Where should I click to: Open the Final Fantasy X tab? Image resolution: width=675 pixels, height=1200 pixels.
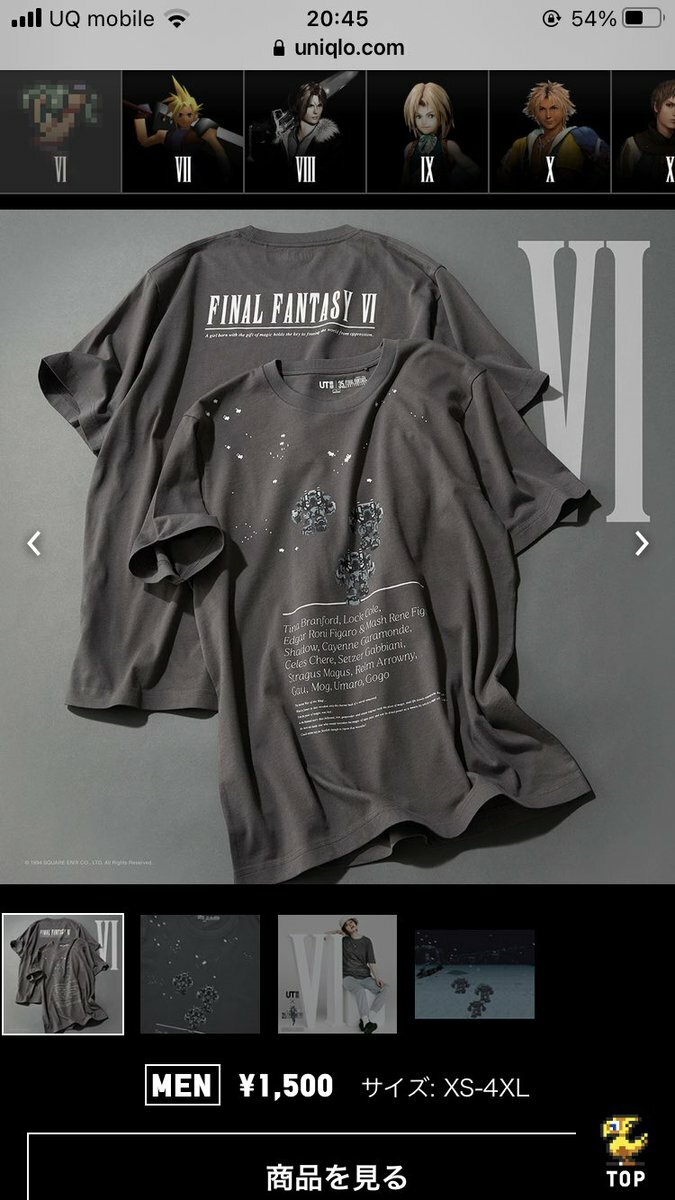point(549,131)
